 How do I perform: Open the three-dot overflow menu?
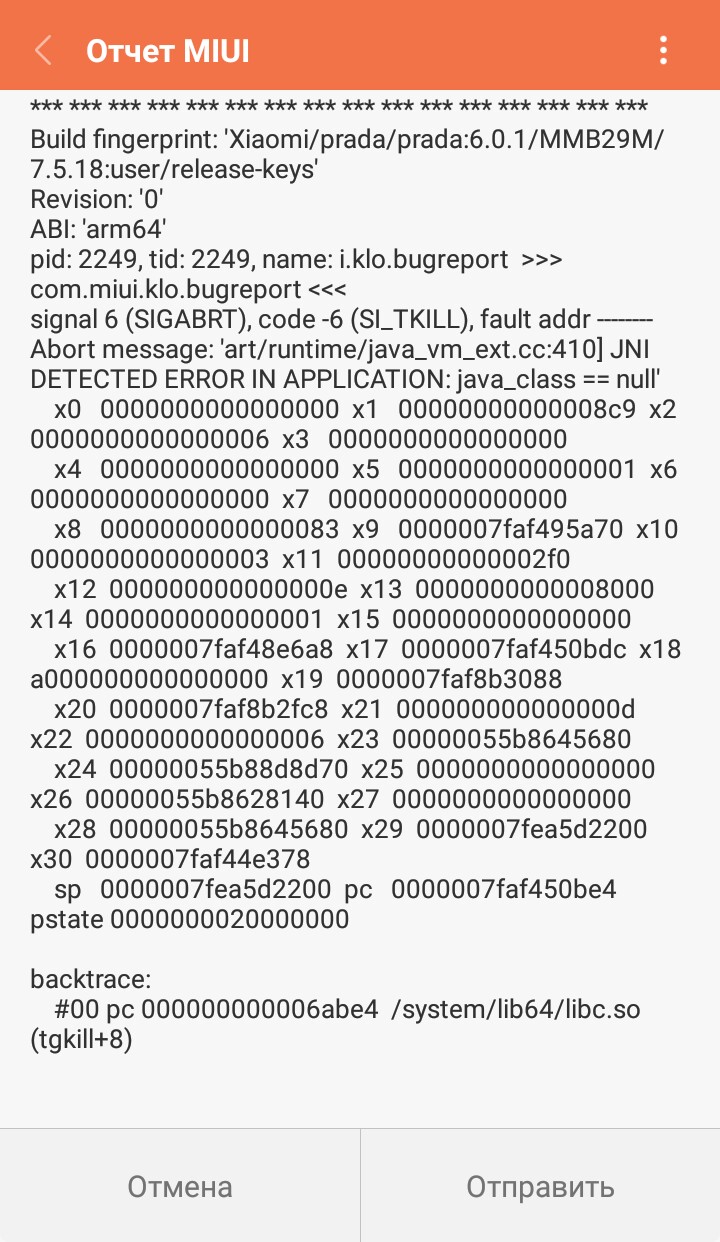[x=663, y=51]
